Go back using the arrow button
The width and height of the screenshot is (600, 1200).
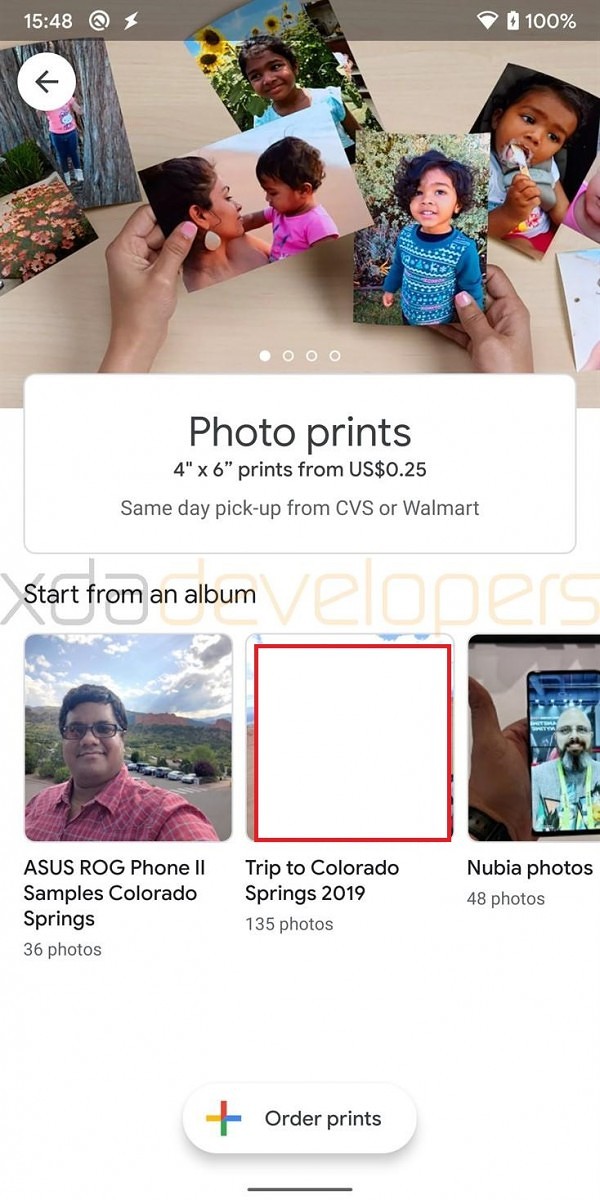click(46, 81)
